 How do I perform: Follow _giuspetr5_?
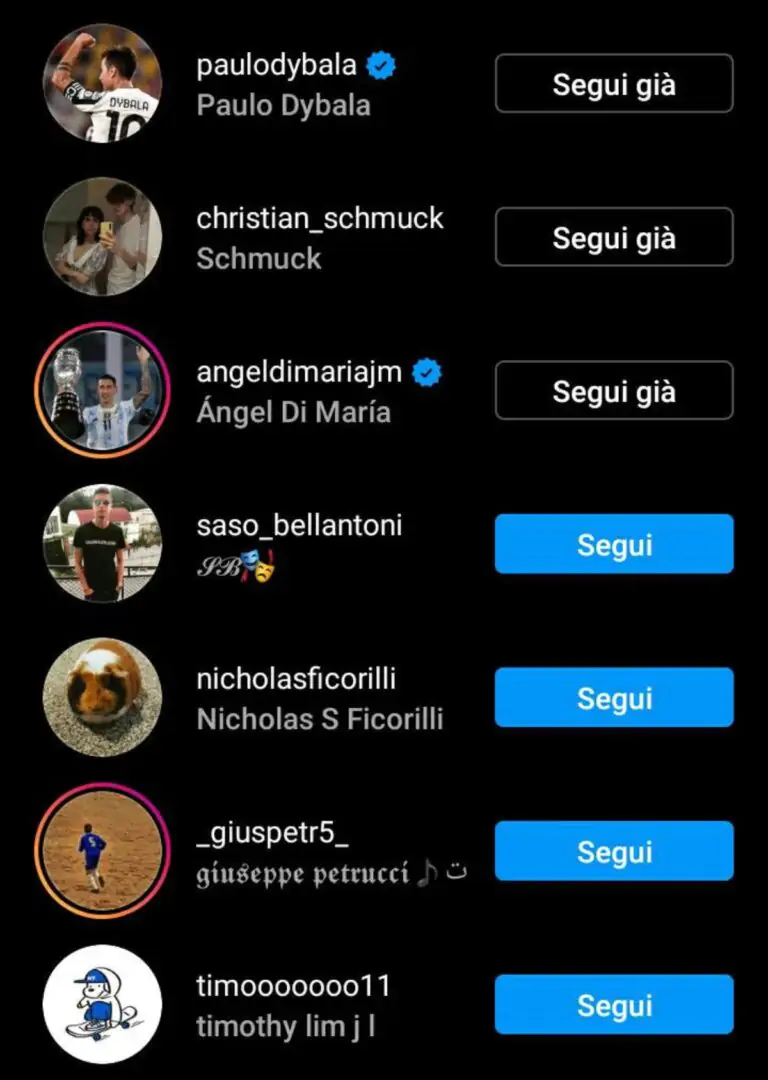(613, 852)
